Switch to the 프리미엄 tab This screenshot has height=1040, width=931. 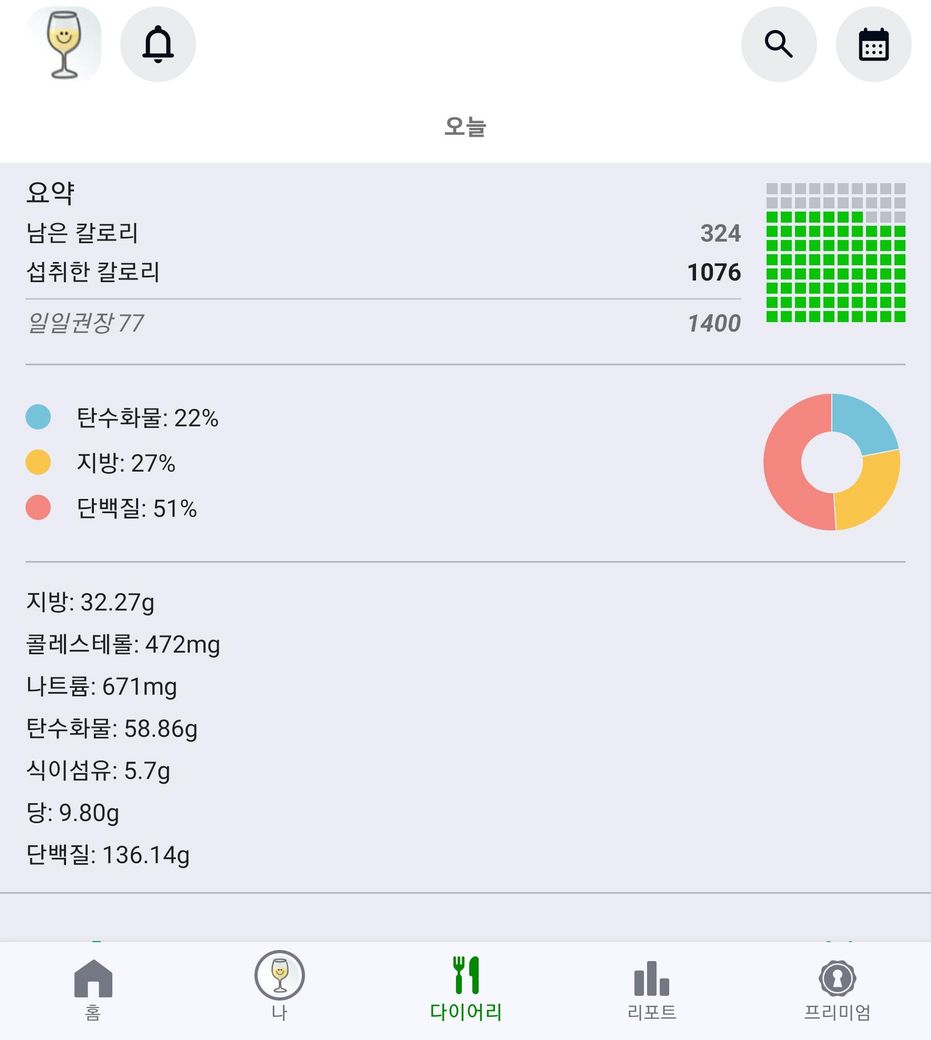tap(837, 990)
